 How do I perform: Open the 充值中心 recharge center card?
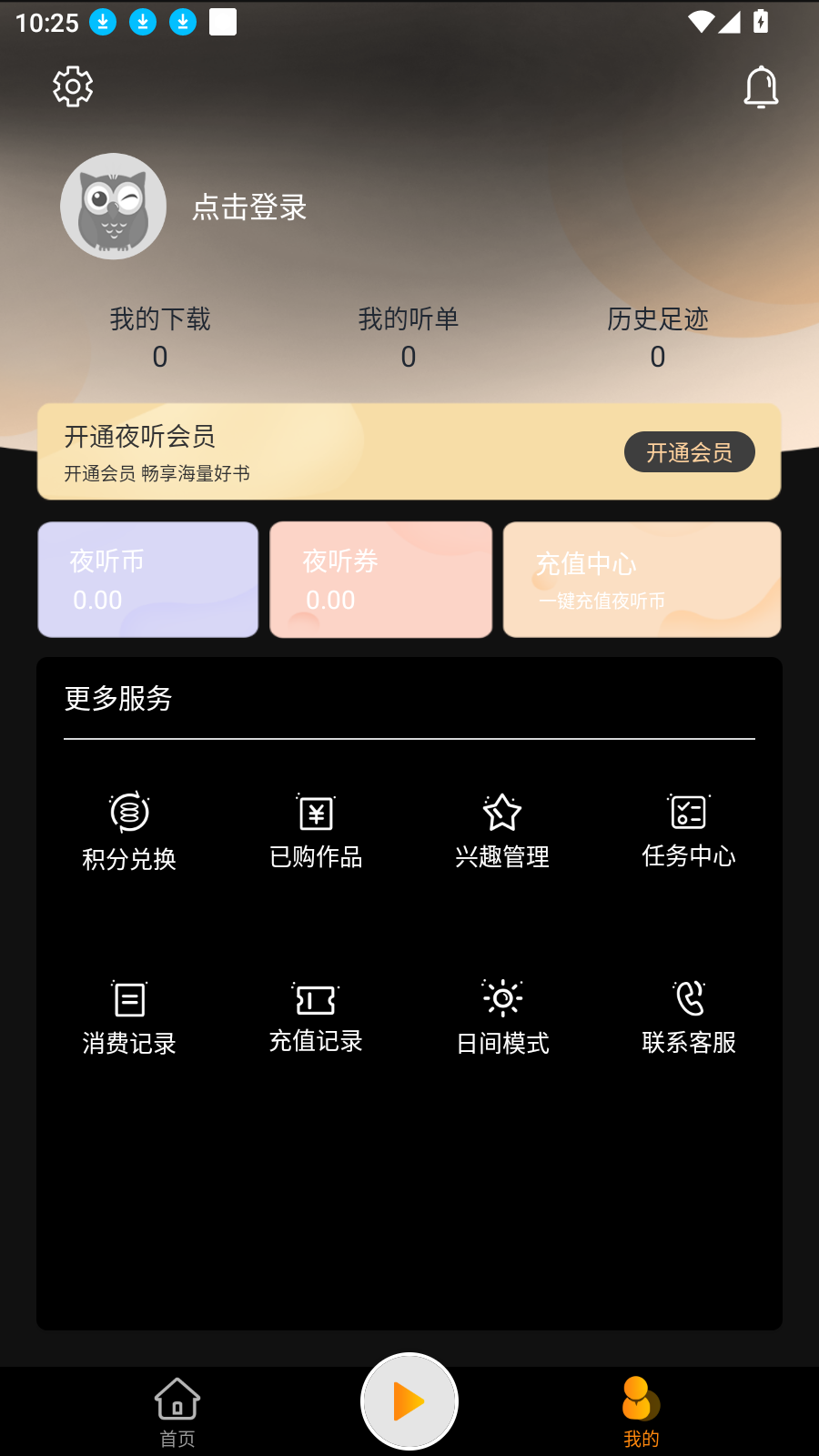click(x=642, y=580)
